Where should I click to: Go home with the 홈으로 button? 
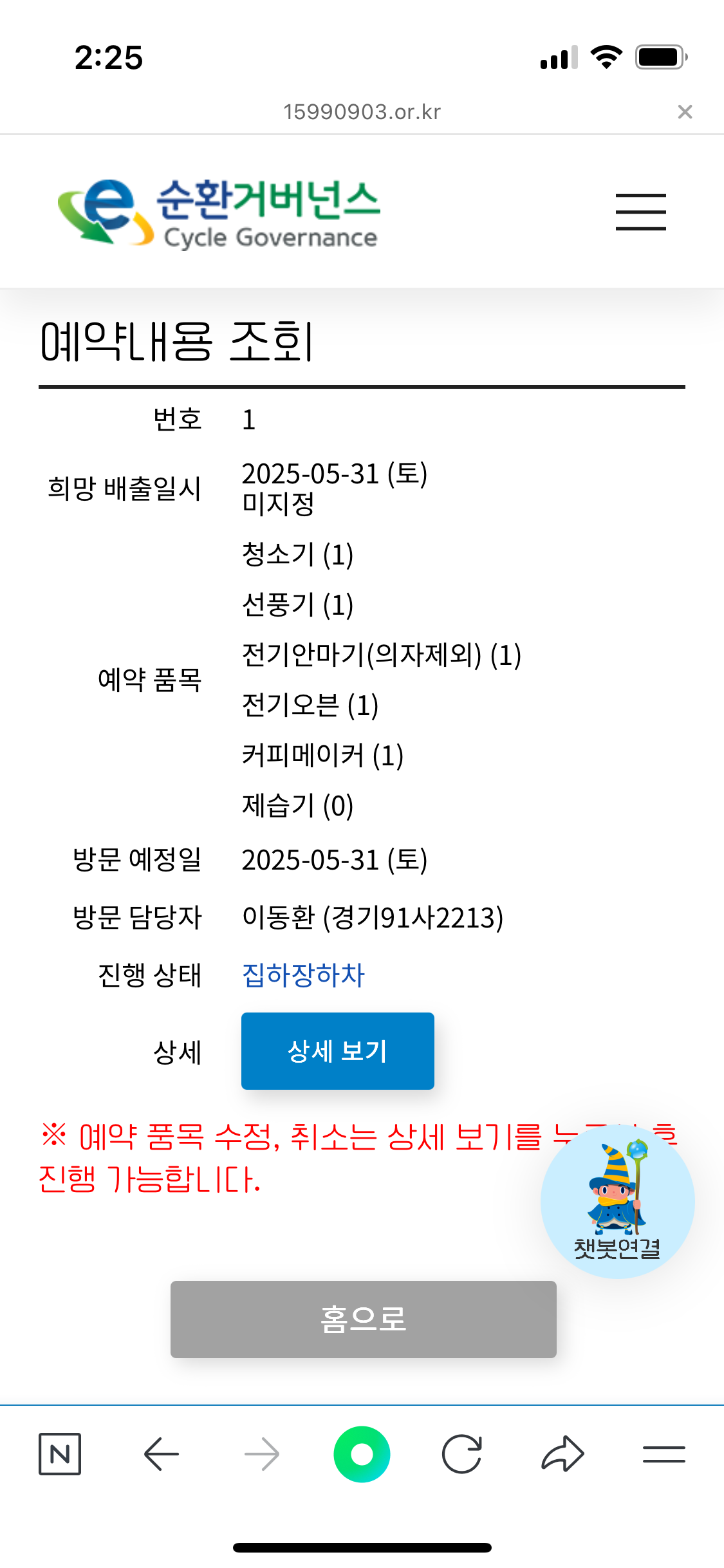click(363, 1319)
